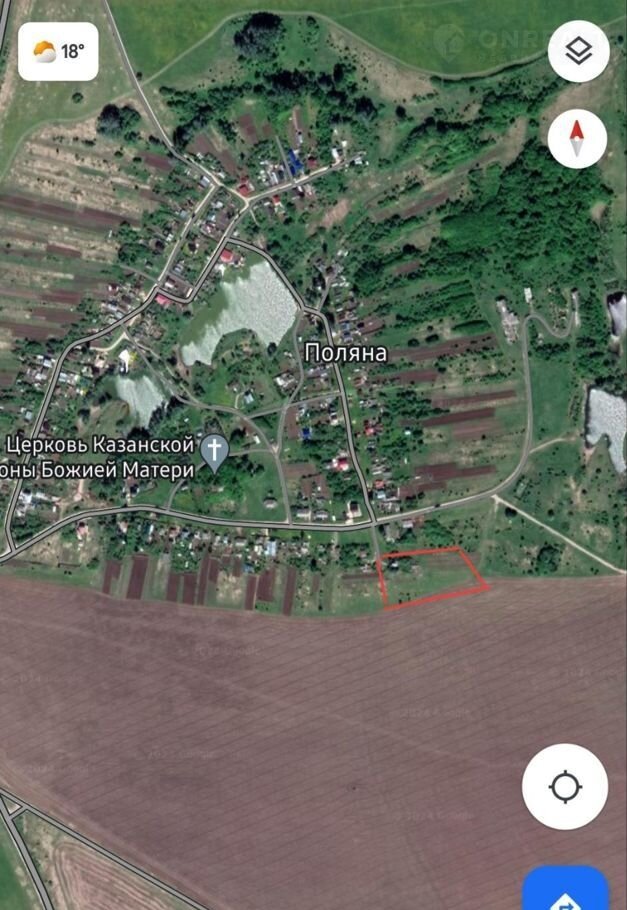Open the map layers selector

[578, 52]
